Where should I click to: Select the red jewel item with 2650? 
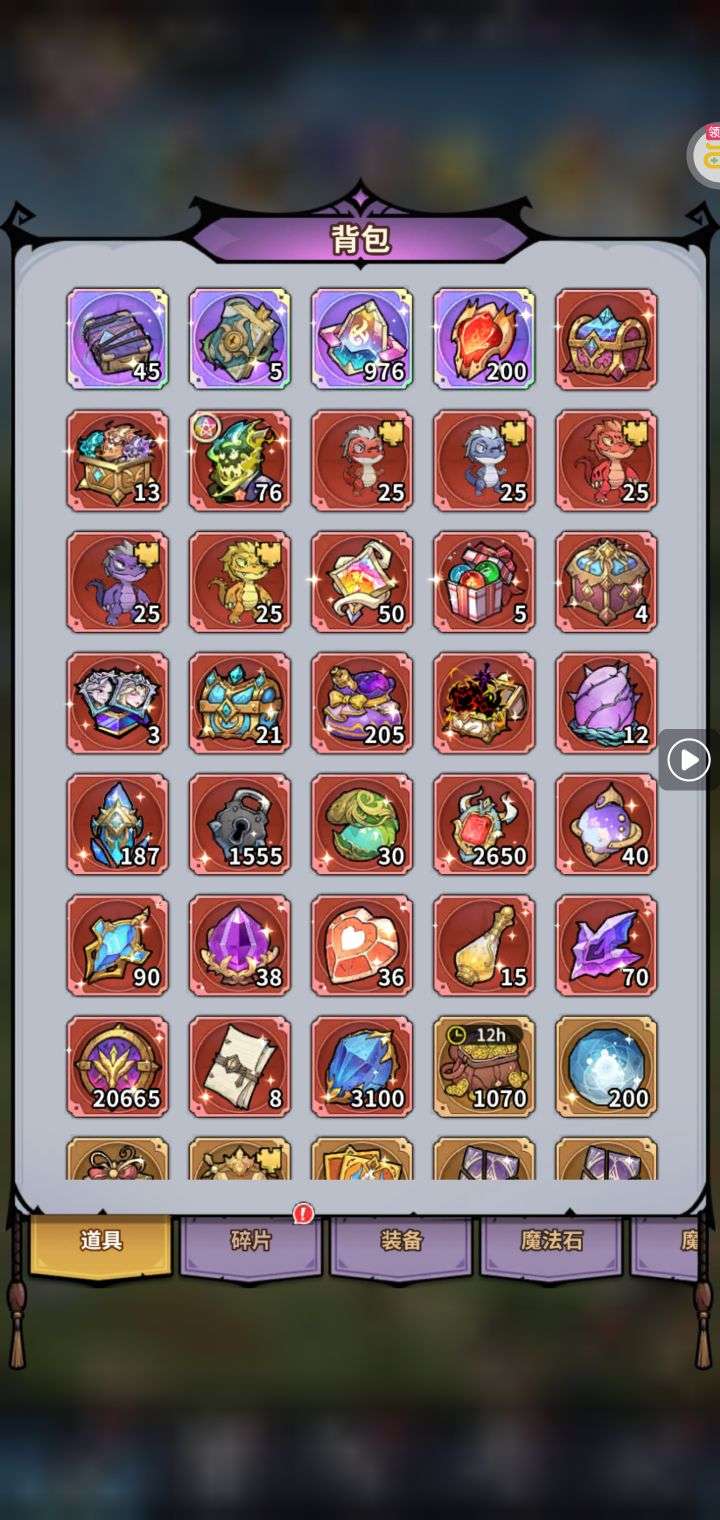point(484,824)
